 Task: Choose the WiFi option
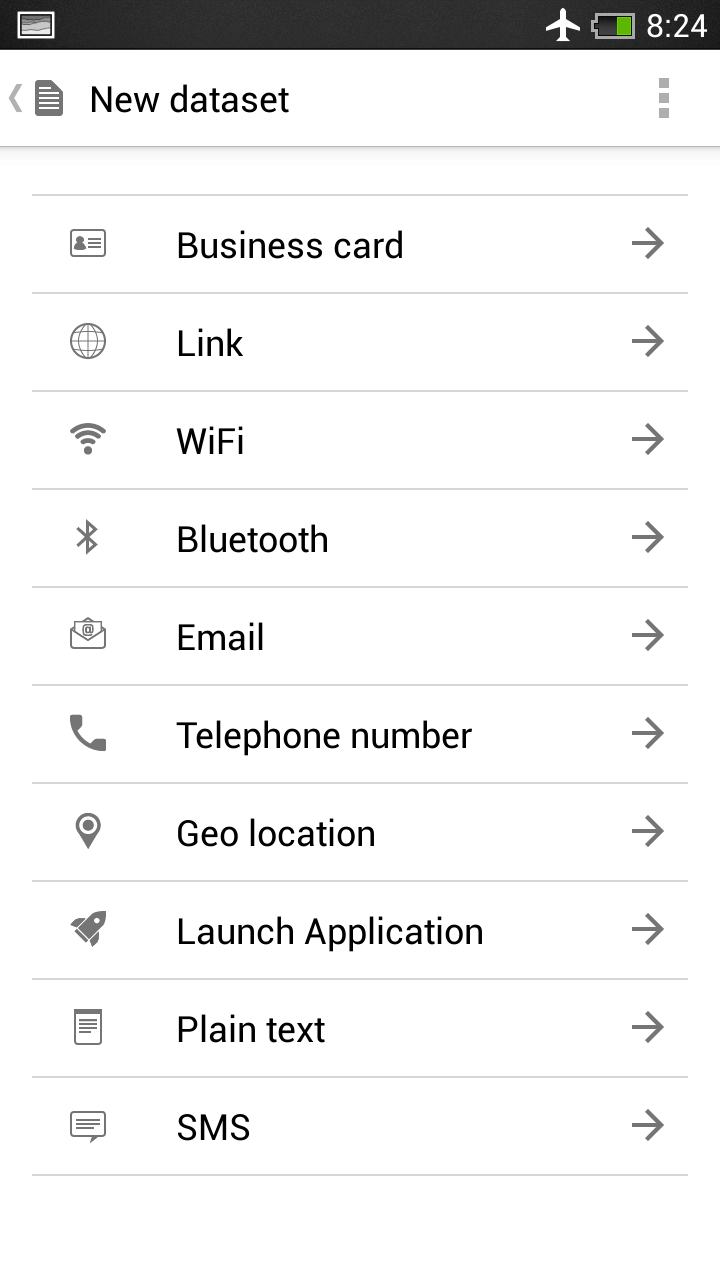tap(360, 440)
